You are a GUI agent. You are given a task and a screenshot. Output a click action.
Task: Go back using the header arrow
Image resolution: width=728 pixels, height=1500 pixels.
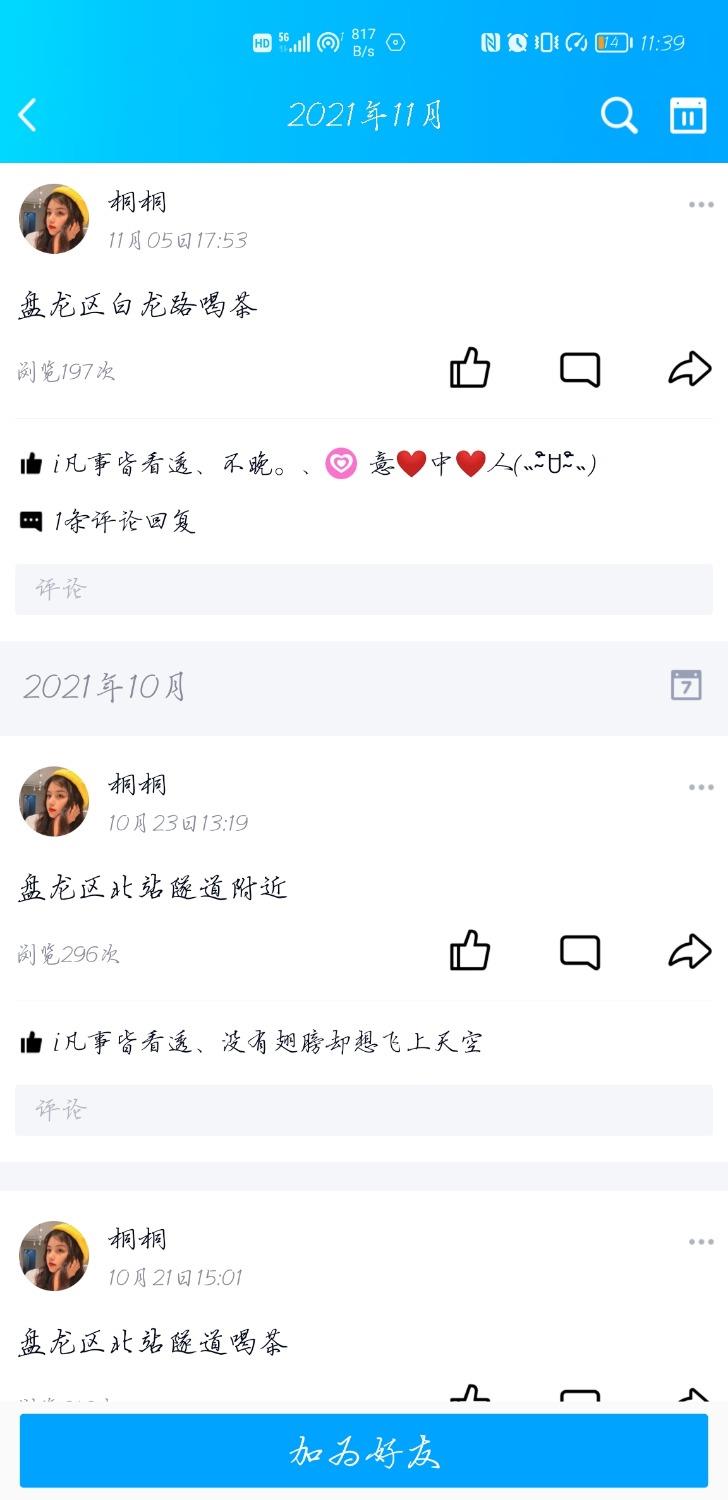(27, 116)
